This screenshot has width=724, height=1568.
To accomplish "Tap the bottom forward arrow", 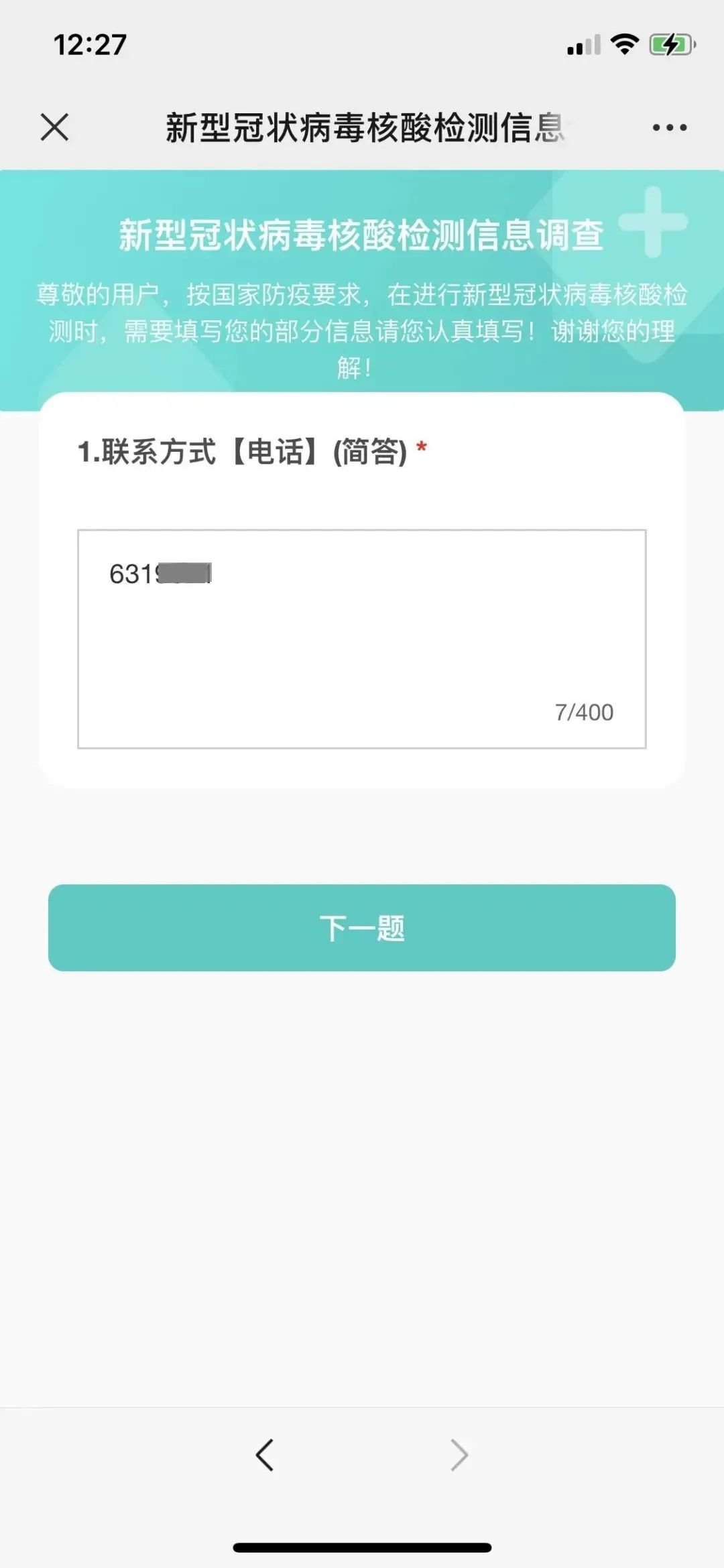I will tap(459, 1455).
